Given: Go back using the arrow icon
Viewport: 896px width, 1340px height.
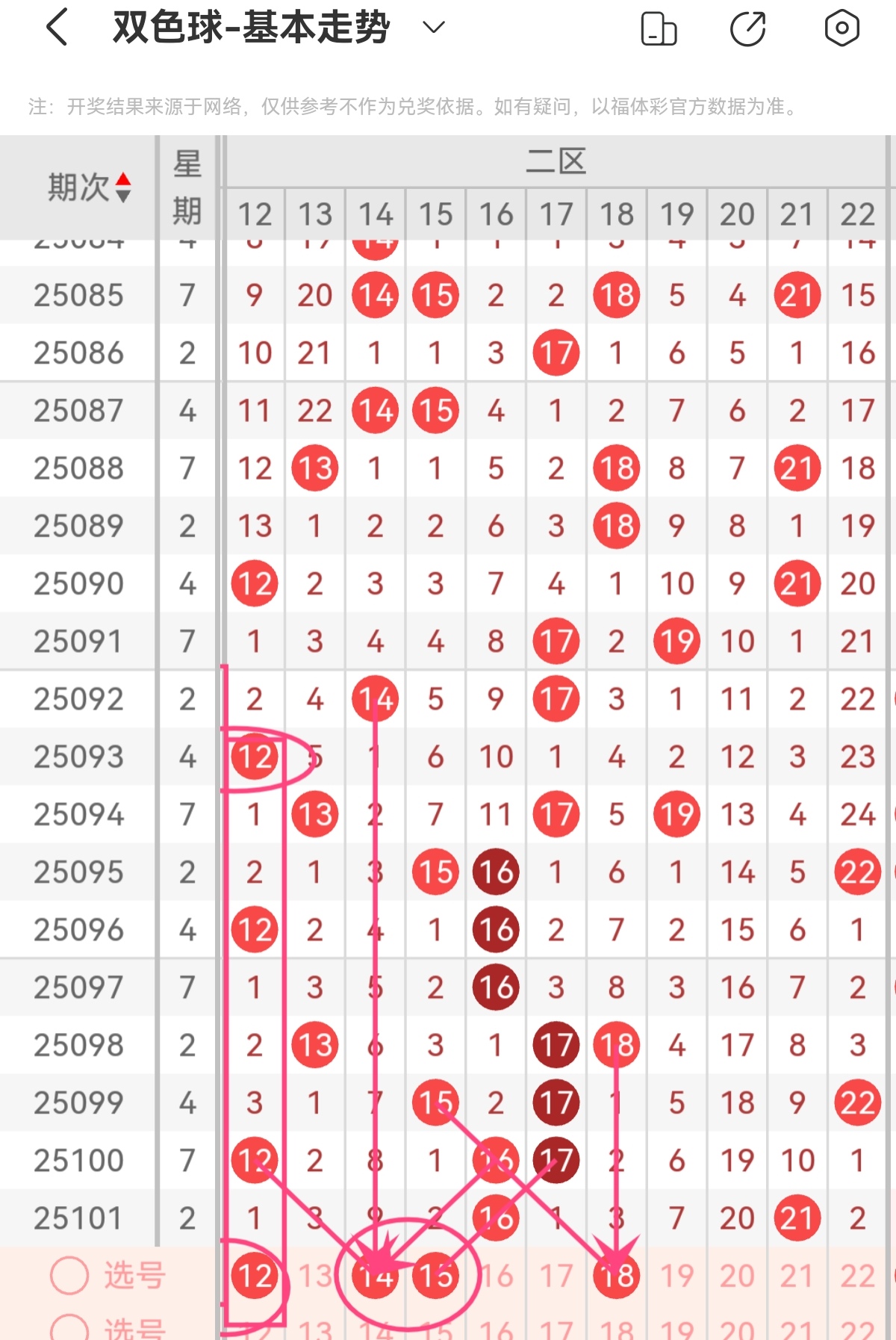Looking at the screenshot, I should [57, 28].
